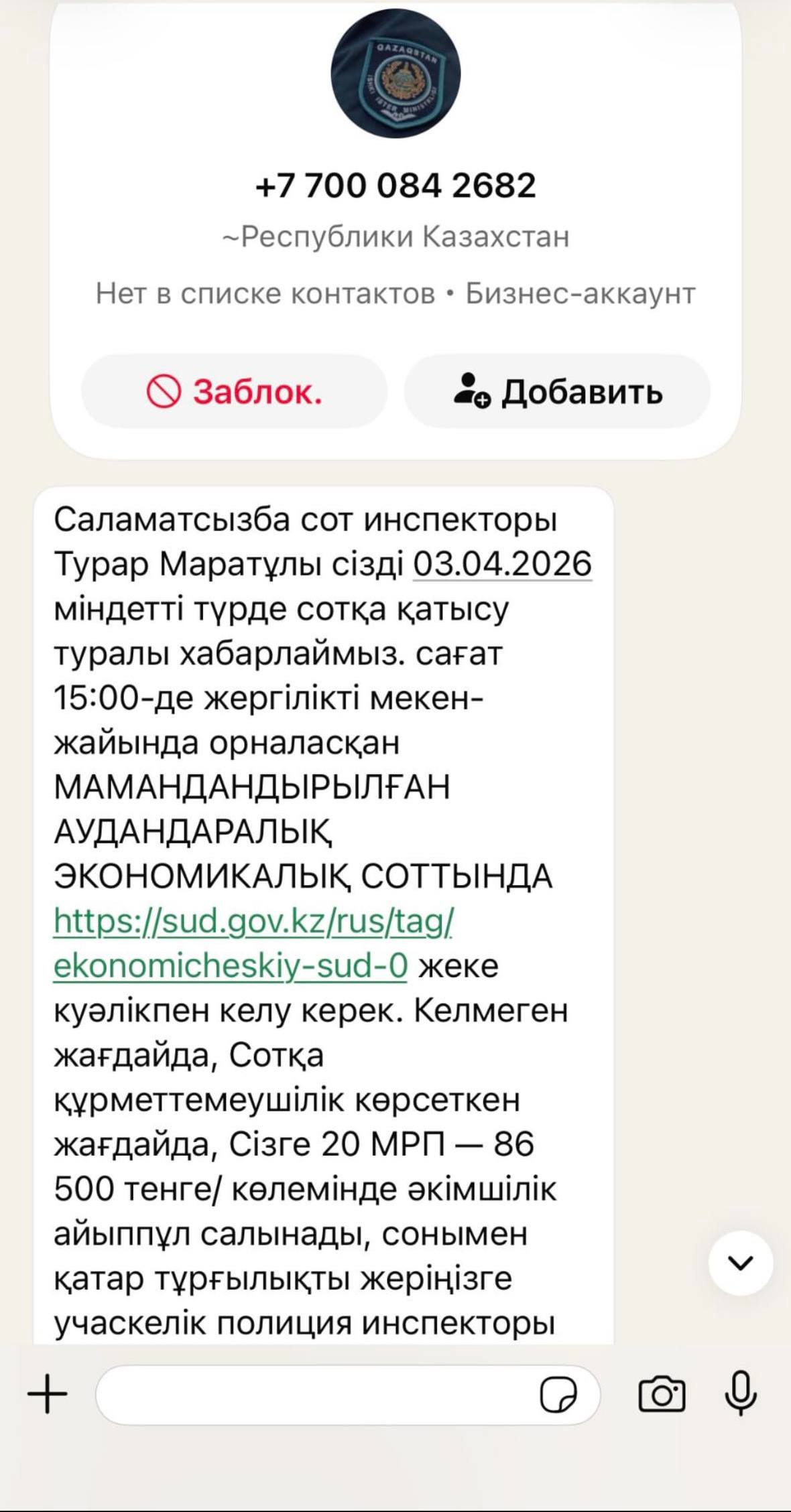Block this unknown contact
This screenshot has width=791, height=1512.
click(234, 391)
